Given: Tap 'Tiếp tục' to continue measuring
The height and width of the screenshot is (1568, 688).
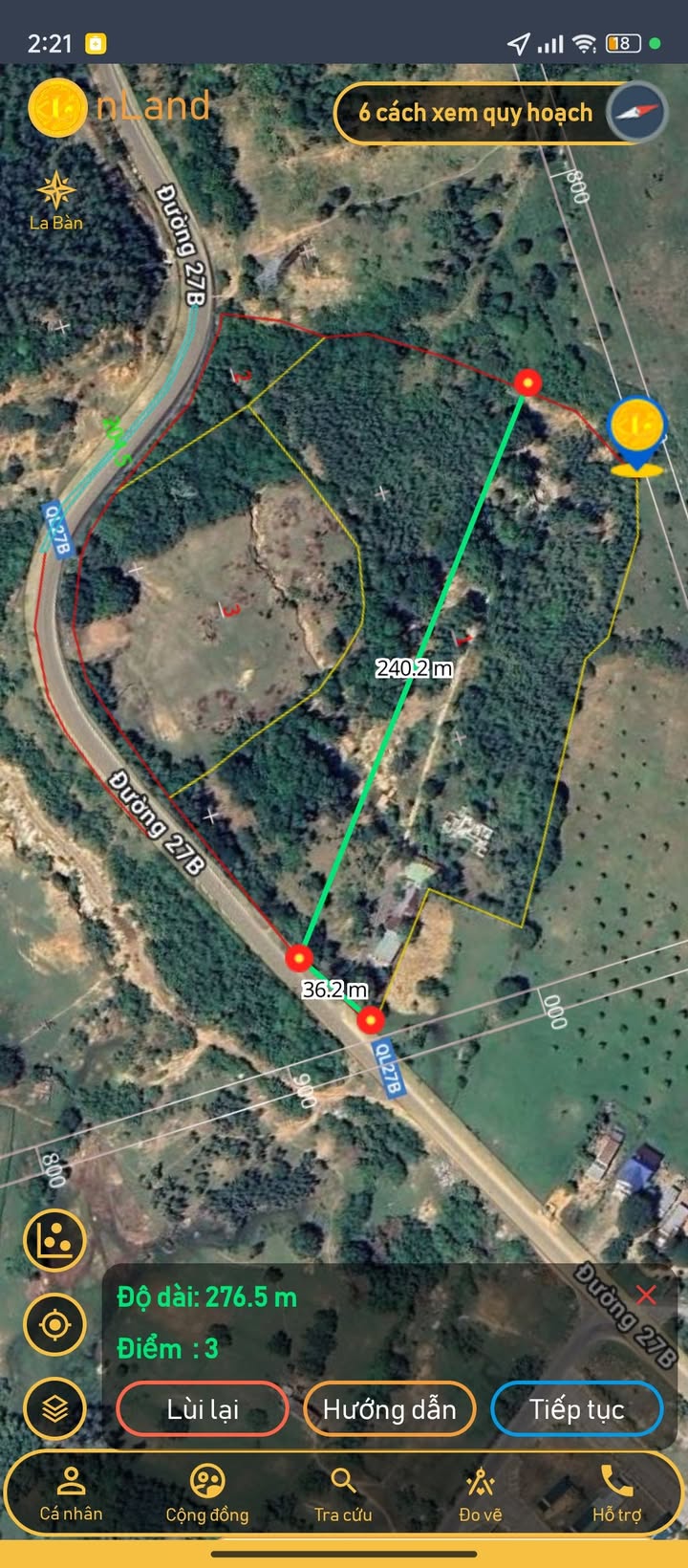Looking at the screenshot, I should tap(577, 1409).
